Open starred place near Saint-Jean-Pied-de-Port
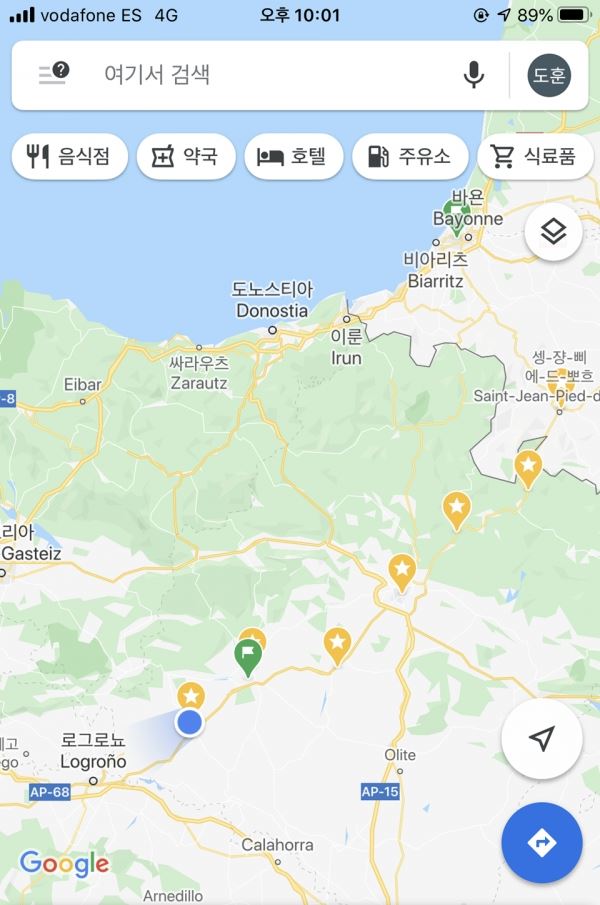 (528, 466)
